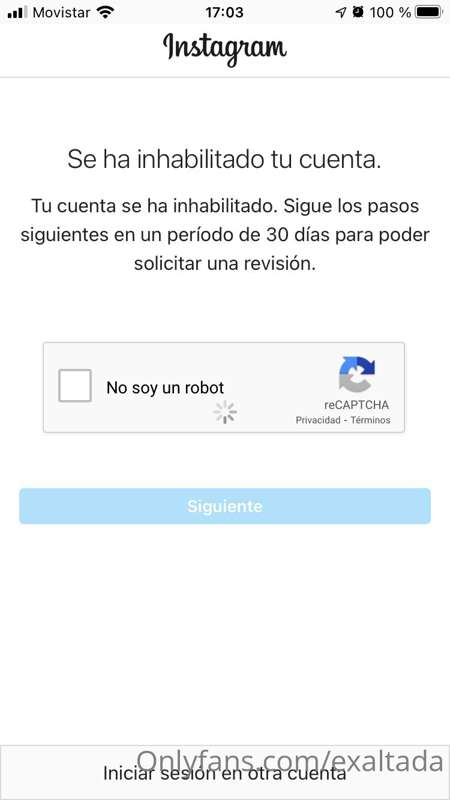Image resolution: width=450 pixels, height=800 pixels.
Task: Open the reCAPTCHA Términos link
Action: click(x=370, y=420)
